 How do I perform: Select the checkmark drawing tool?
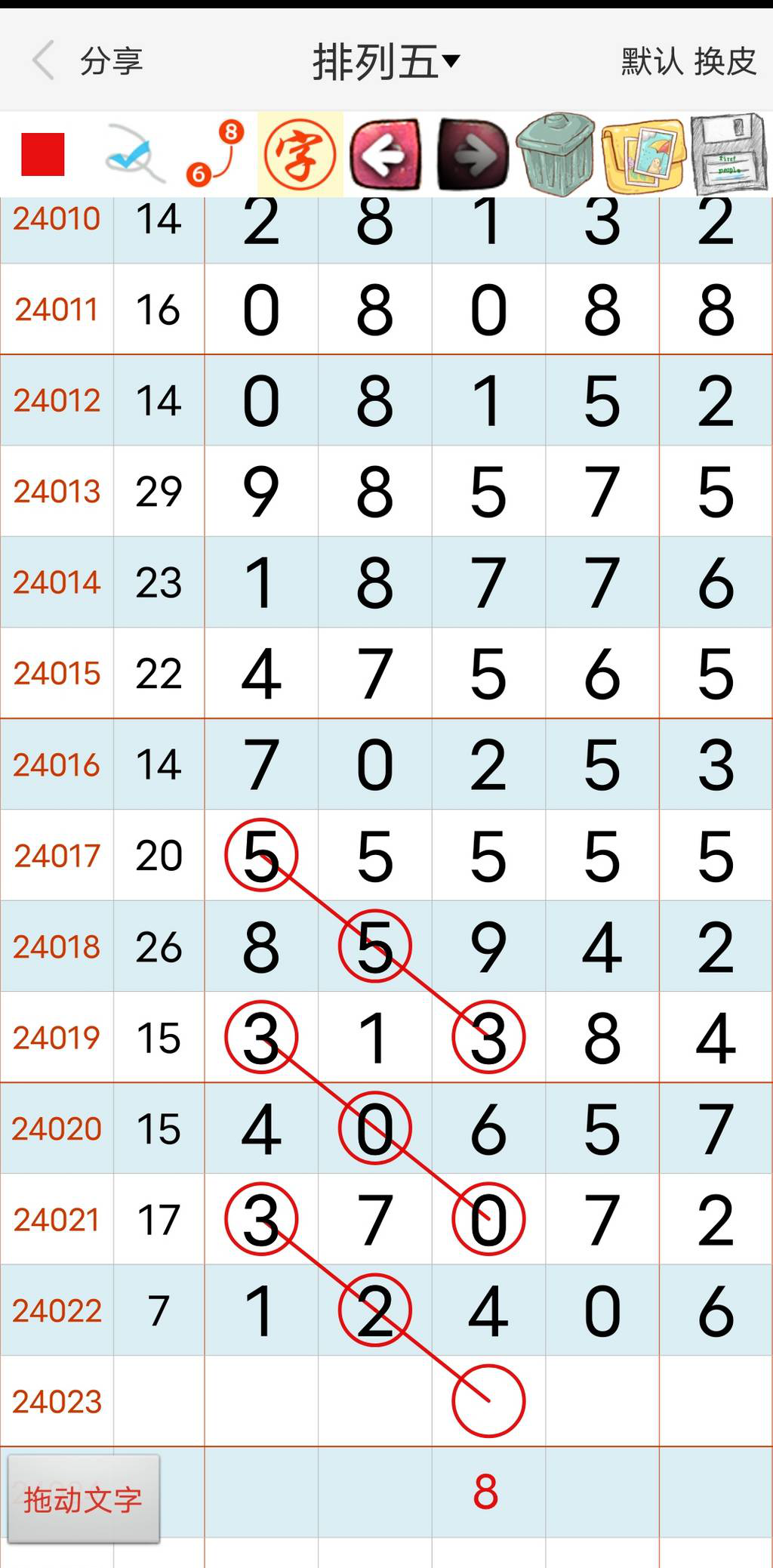point(134,154)
